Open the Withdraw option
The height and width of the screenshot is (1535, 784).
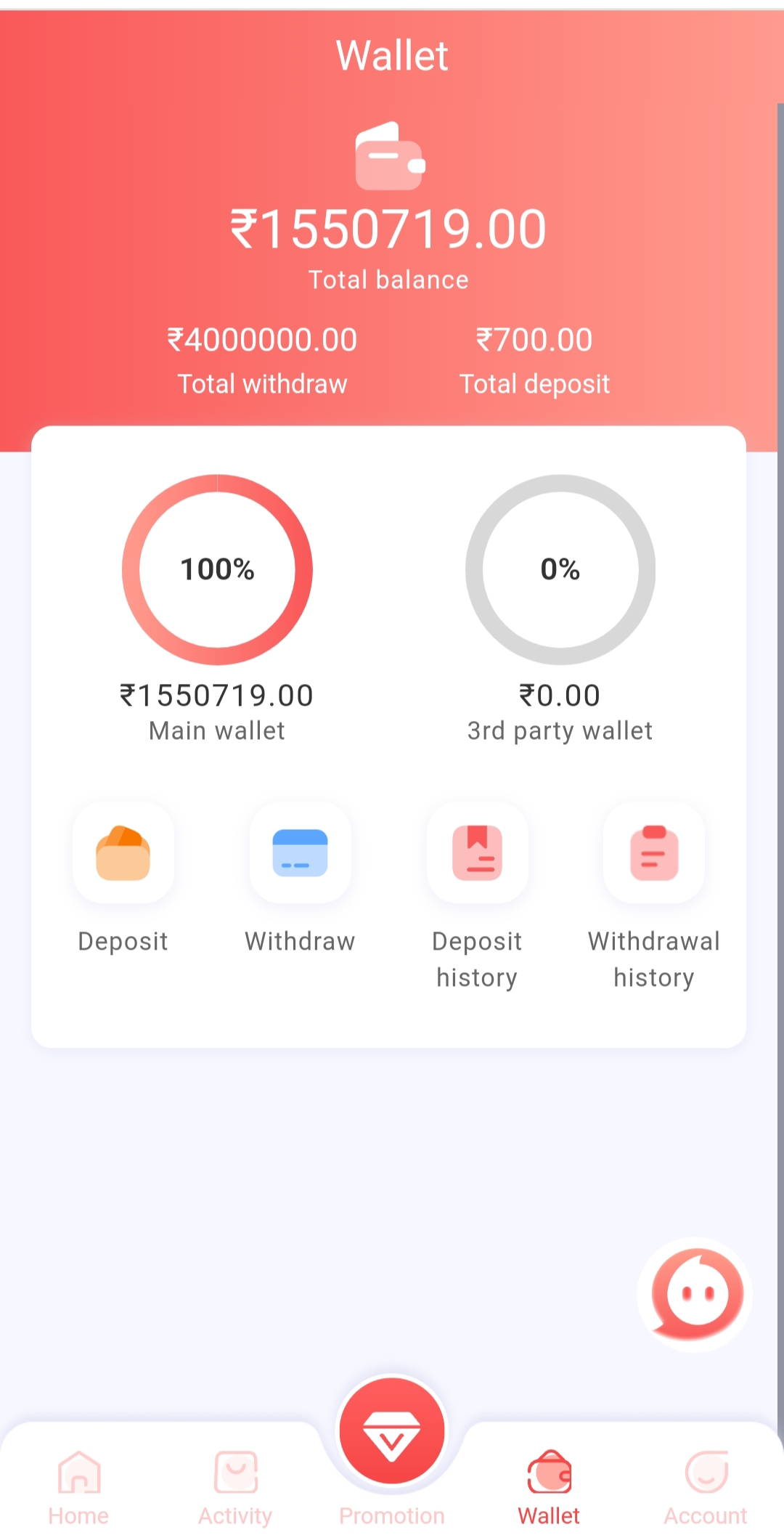300,854
